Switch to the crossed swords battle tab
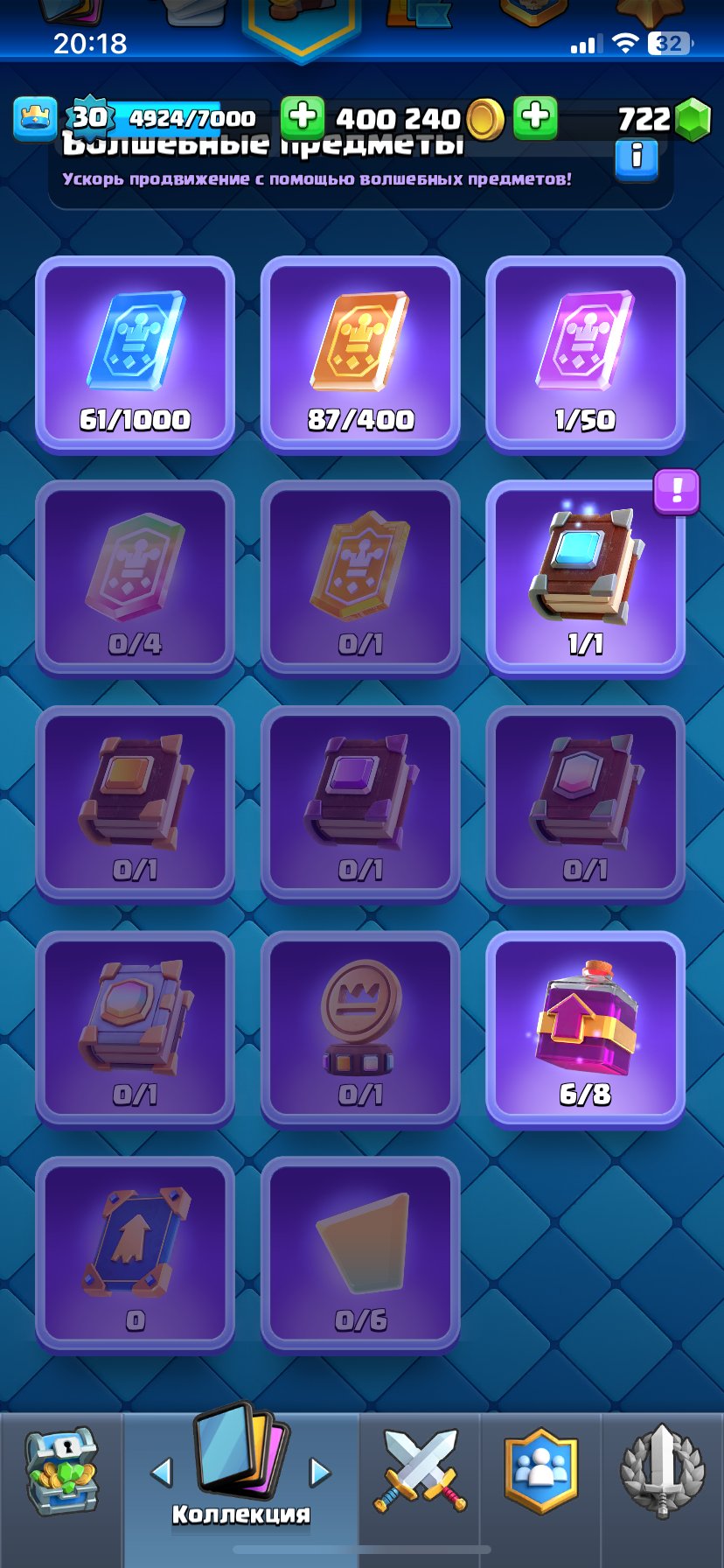This screenshot has height=1568, width=724. [420, 1472]
